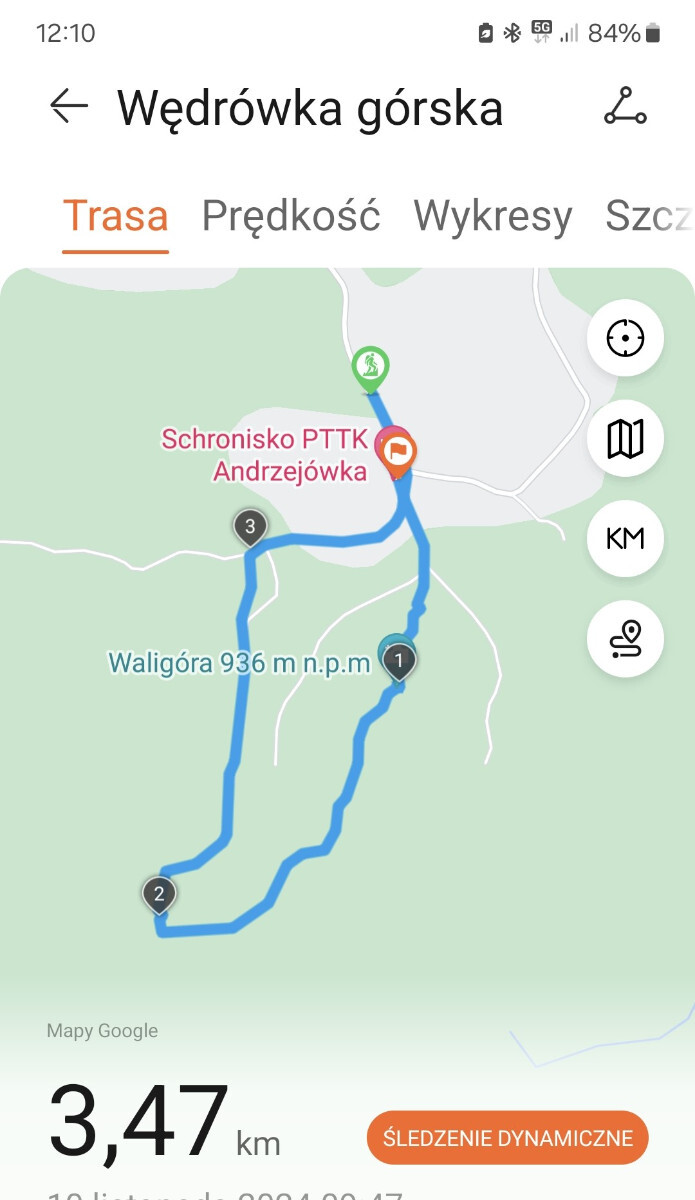Tap the Waligóra 936 m n.p.m place label
The width and height of the screenshot is (695, 1200).
click(239, 662)
